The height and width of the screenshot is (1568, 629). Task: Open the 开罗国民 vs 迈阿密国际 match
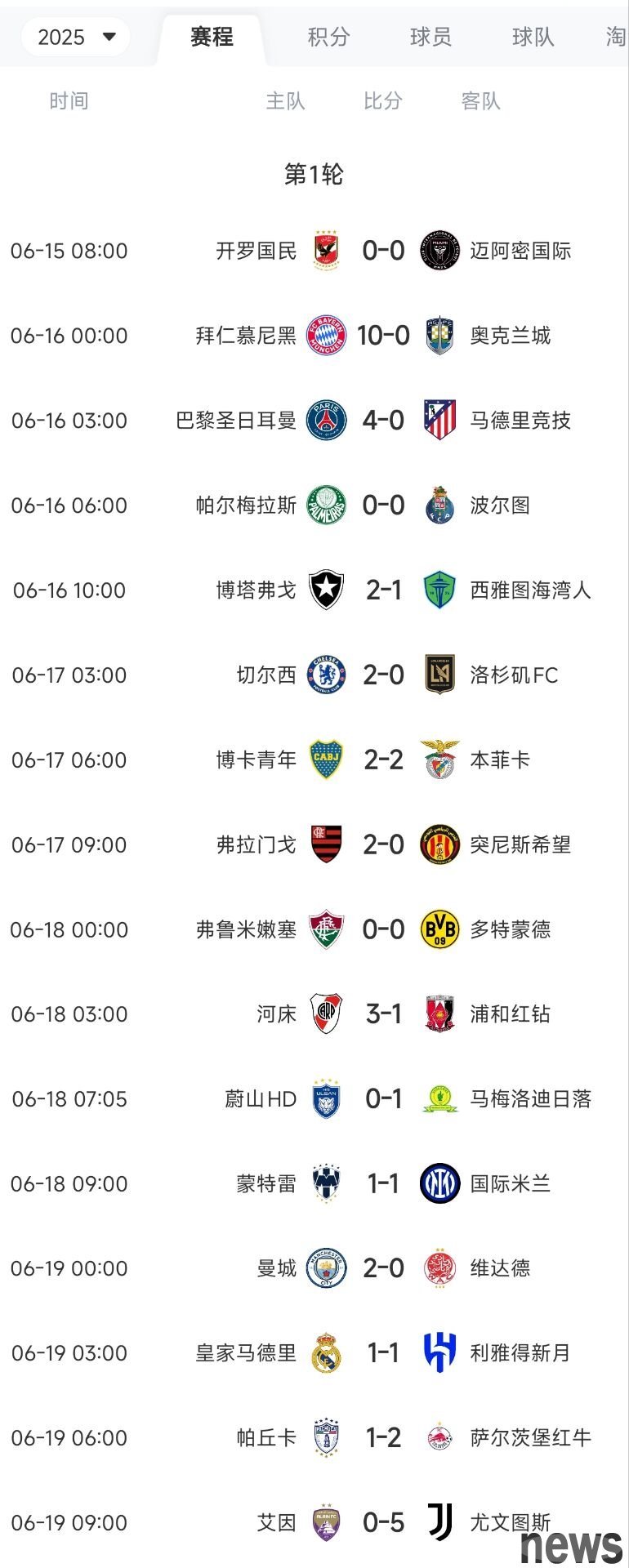(383, 251)
